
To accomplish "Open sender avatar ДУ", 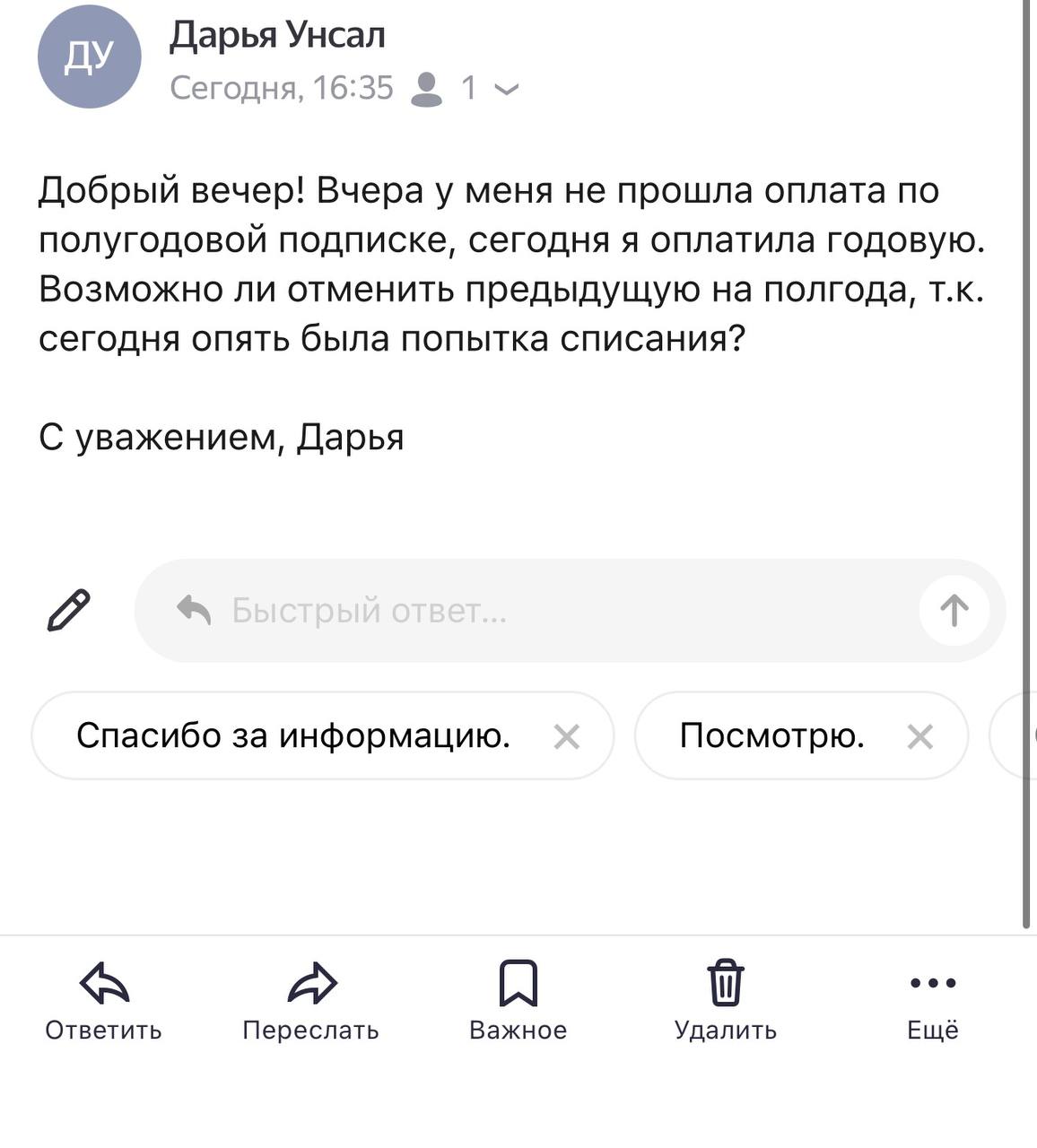I will point(89,57).
